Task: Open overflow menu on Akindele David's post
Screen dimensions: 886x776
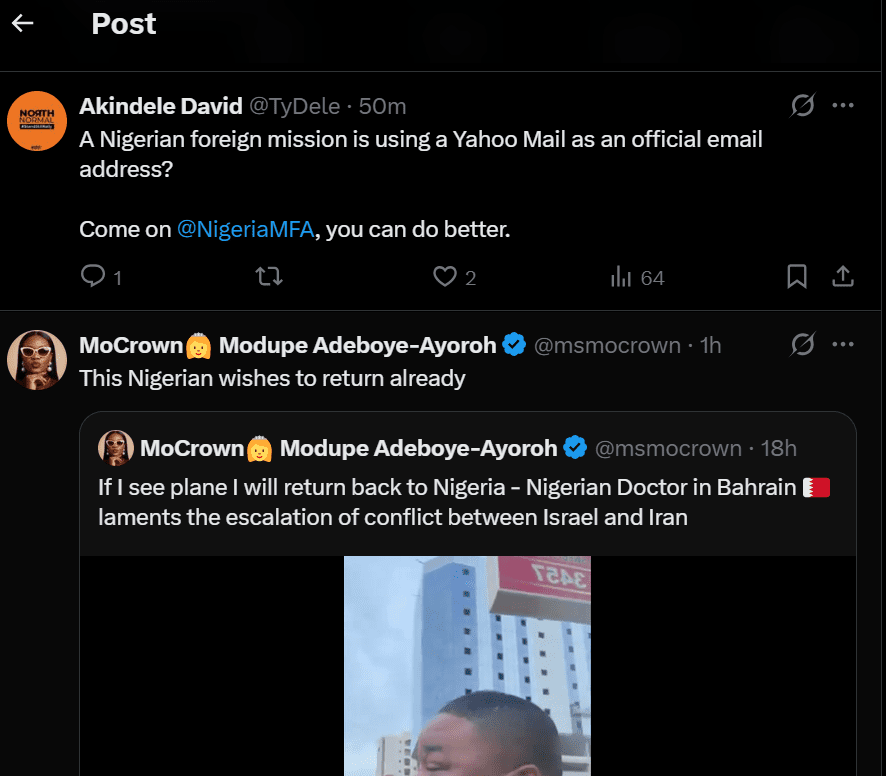Action: 843,105
